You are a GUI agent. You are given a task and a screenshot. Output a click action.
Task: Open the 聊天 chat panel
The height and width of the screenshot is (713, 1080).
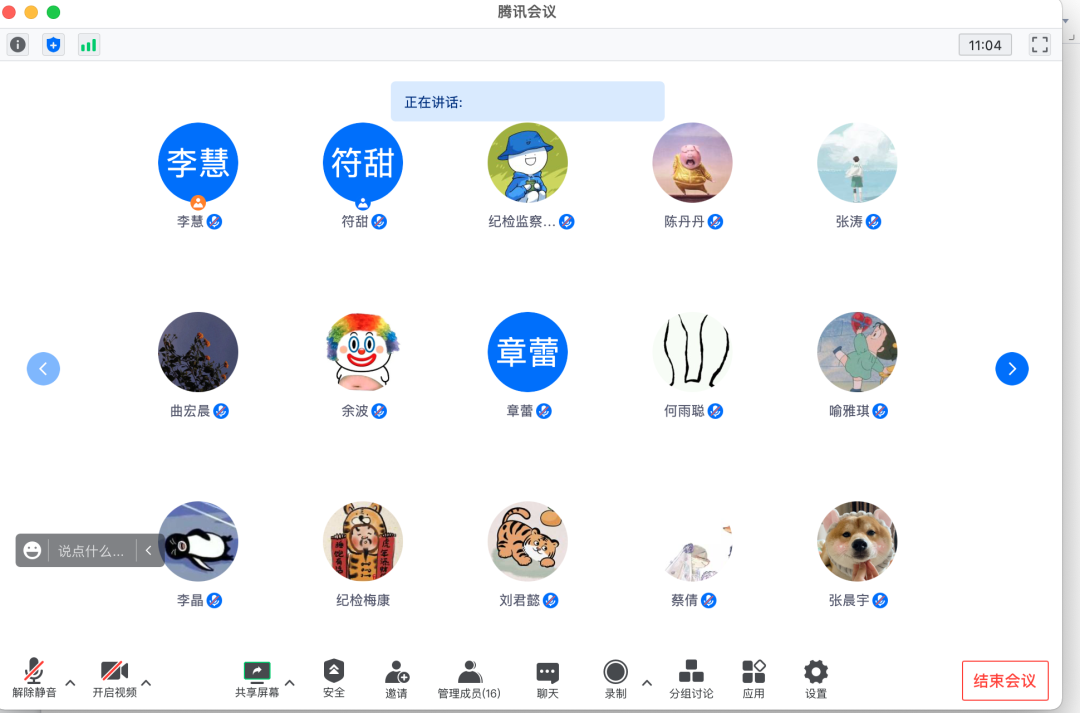547,678
